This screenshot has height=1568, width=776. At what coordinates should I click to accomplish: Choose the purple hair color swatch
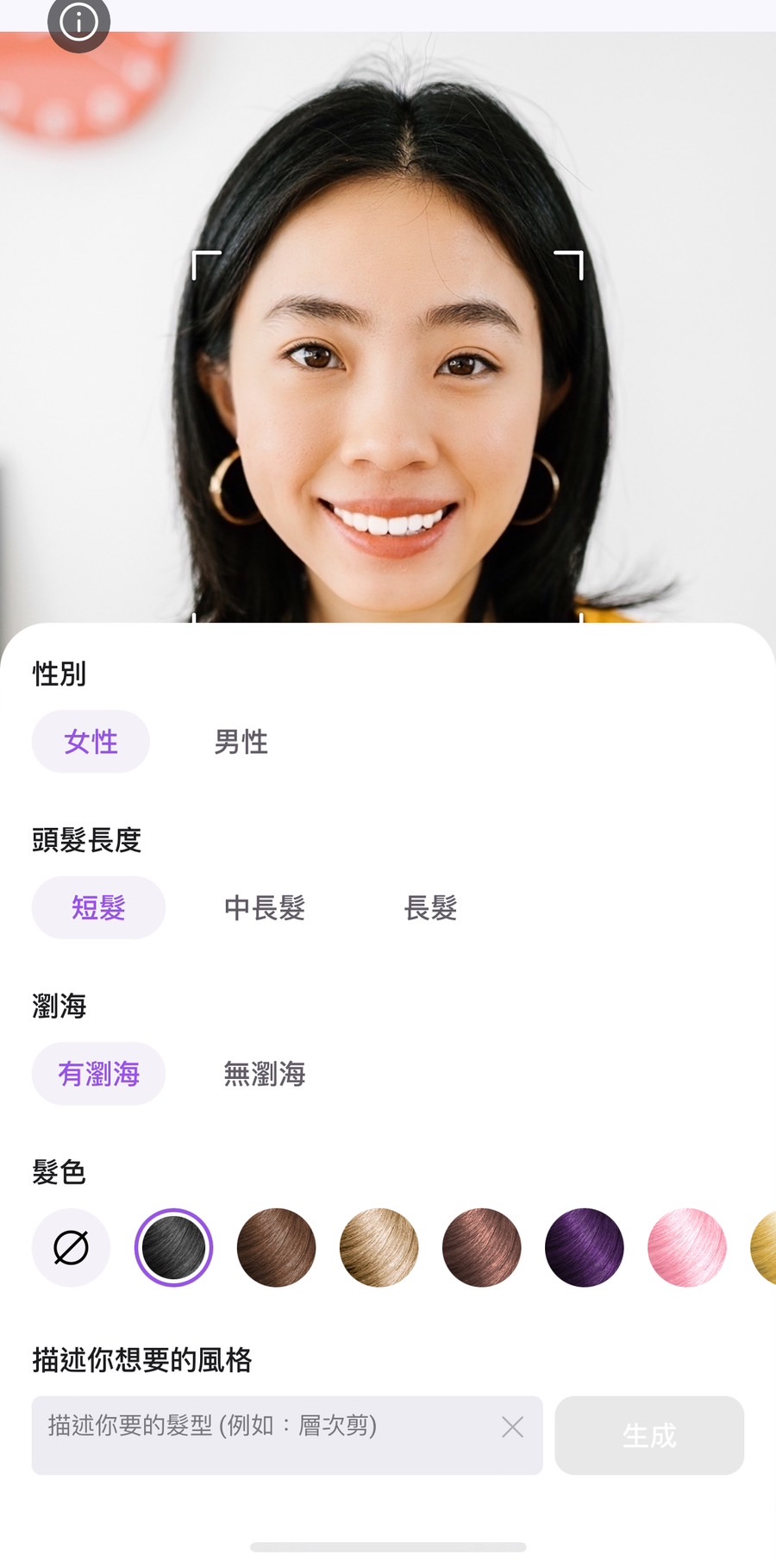click(x=584, y=1247)
